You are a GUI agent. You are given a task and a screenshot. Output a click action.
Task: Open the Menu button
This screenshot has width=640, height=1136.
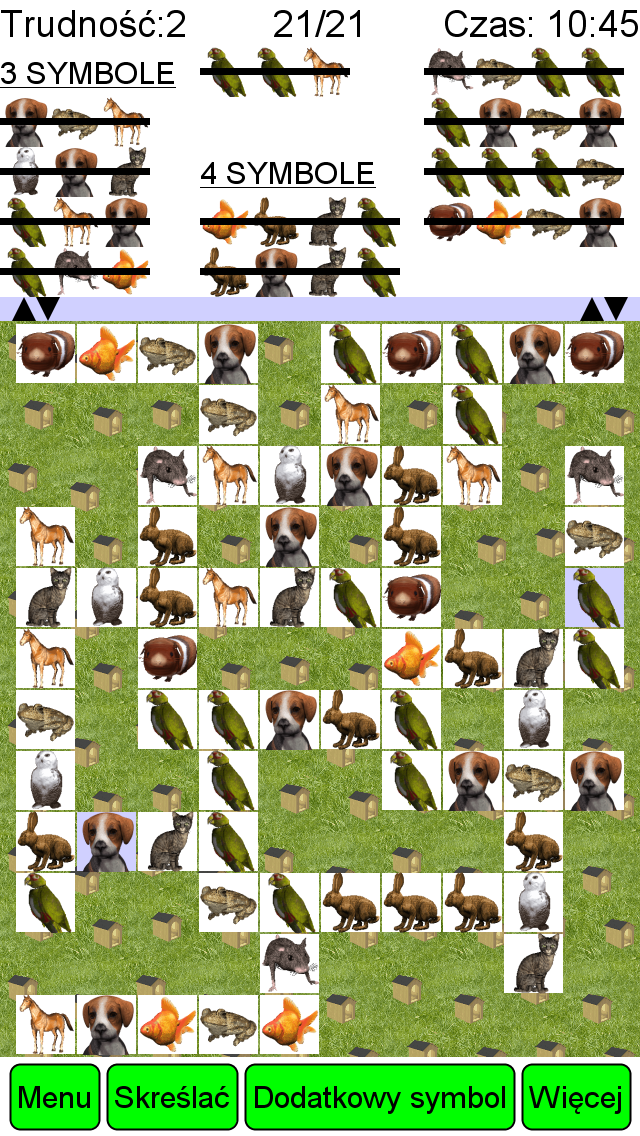coord(55,1097)
